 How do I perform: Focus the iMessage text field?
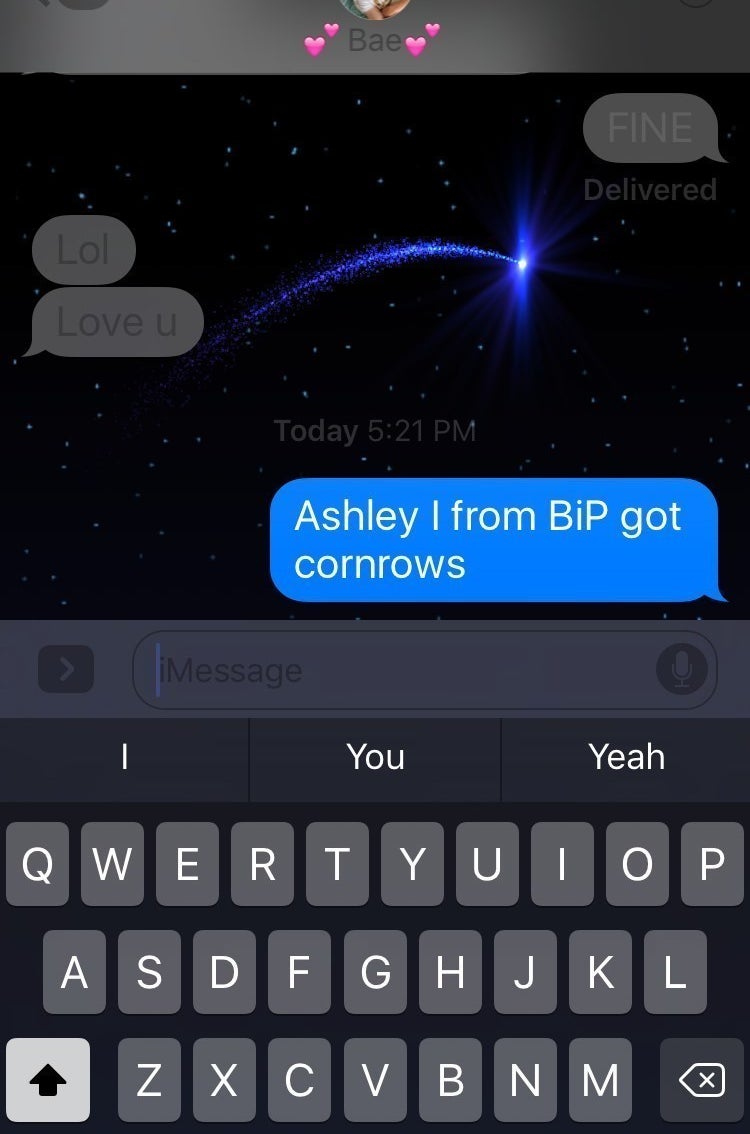[x=400, y=670]
